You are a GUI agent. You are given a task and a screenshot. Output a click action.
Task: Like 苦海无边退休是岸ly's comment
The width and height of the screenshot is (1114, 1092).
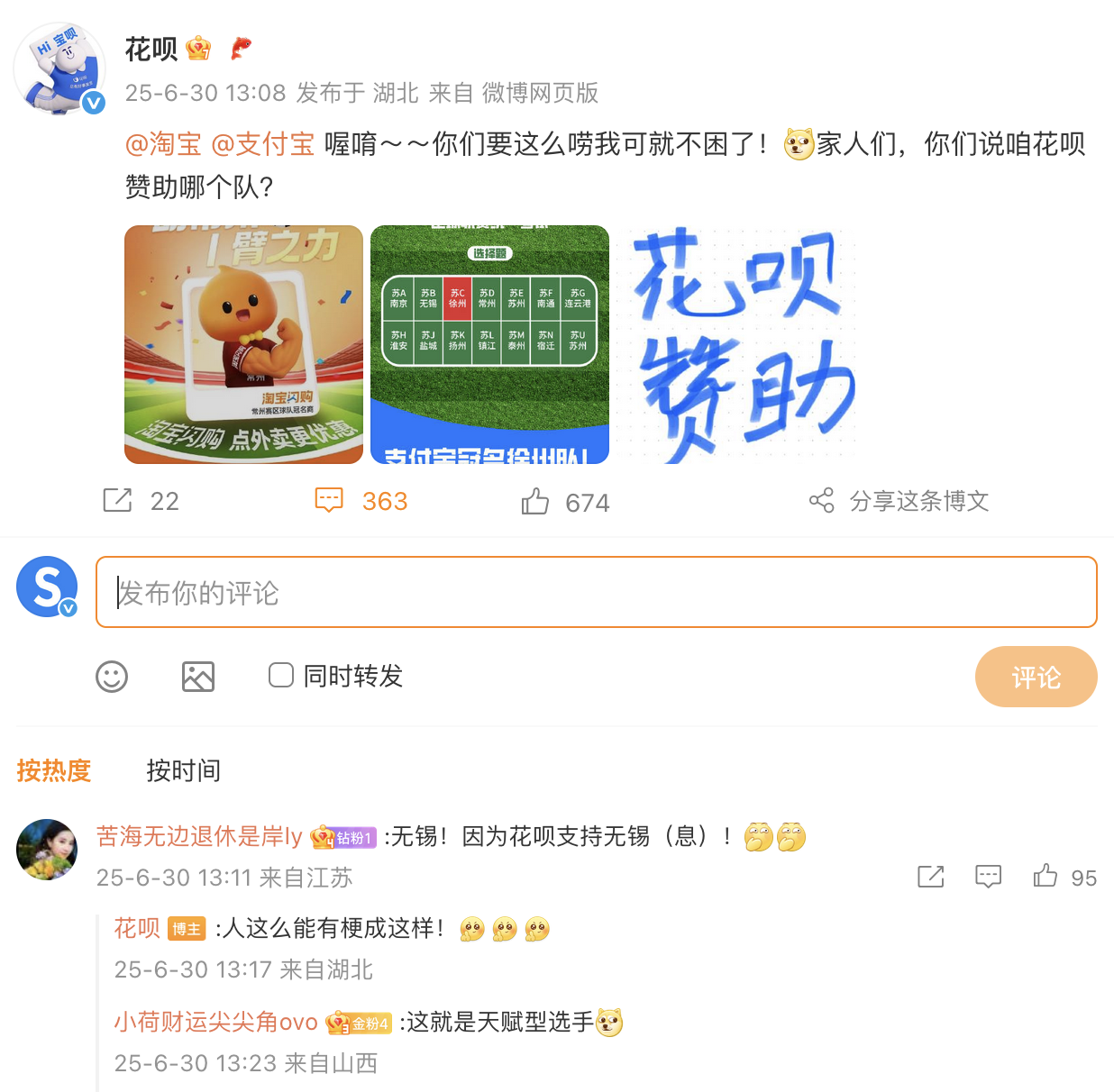pos(1046,877)
